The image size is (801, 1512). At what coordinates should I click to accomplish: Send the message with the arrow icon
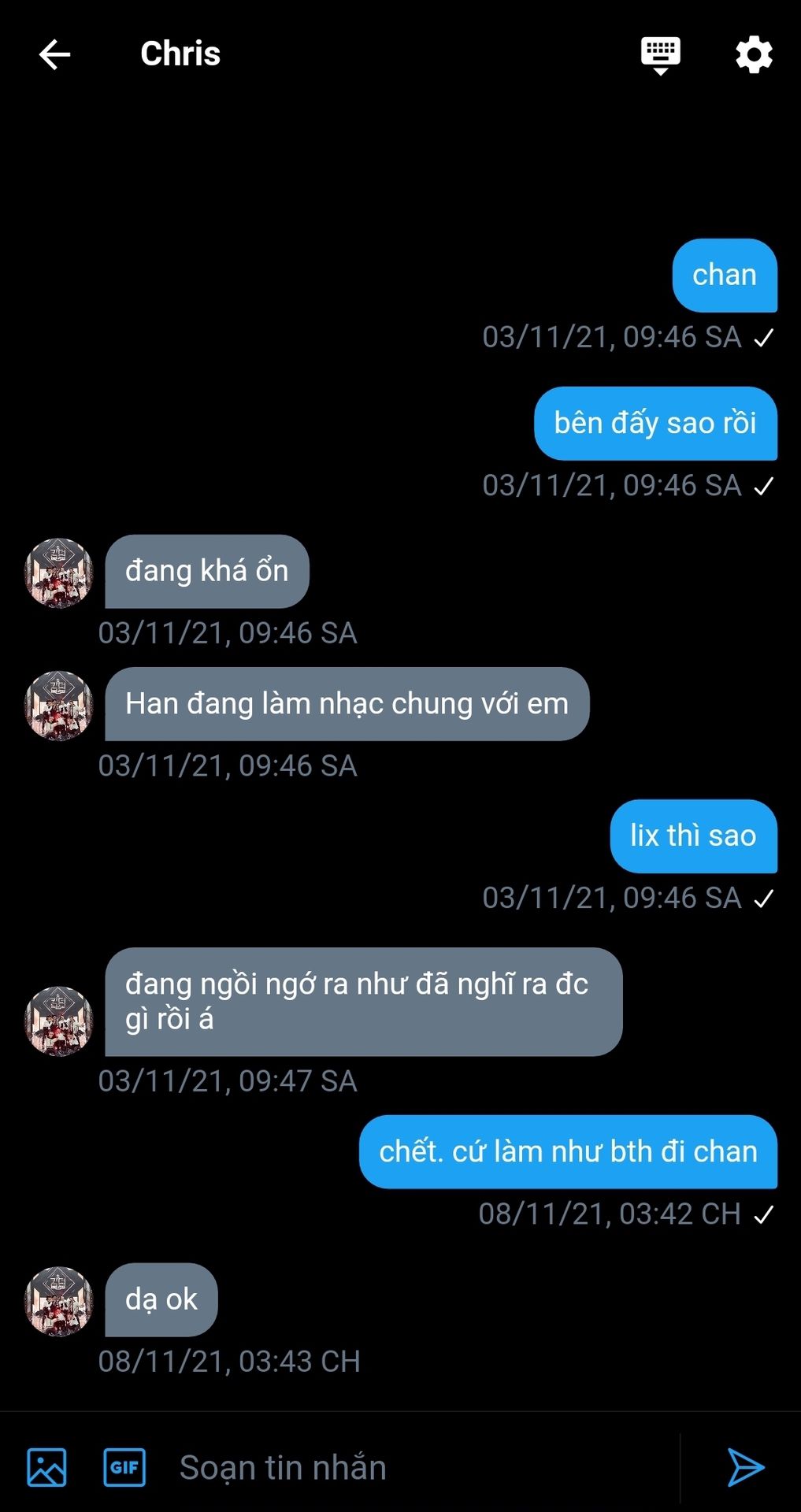[745, 1467]
